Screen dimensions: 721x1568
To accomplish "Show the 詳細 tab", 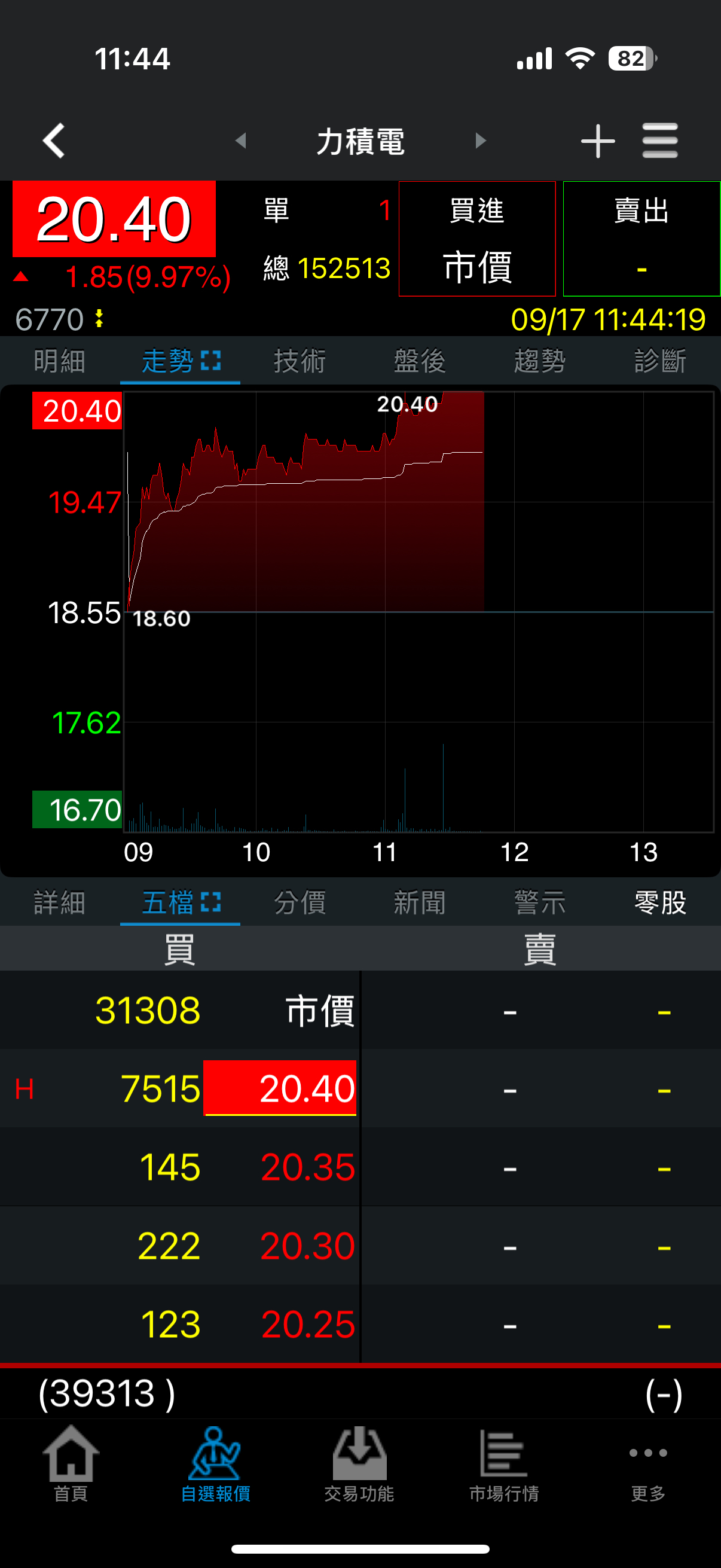I will pos(60,902).
